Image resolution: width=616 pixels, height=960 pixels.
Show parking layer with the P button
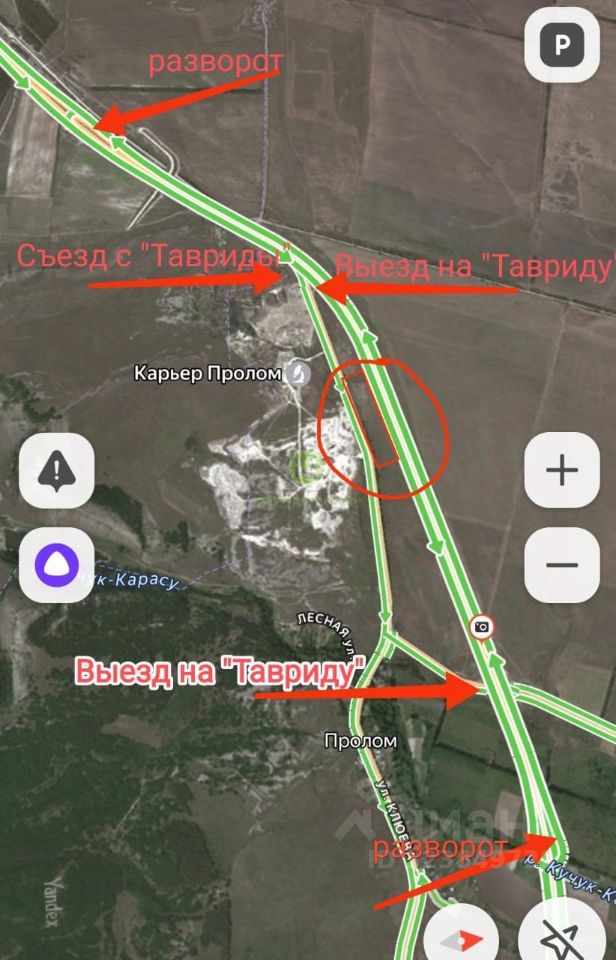tap(562, 44)
